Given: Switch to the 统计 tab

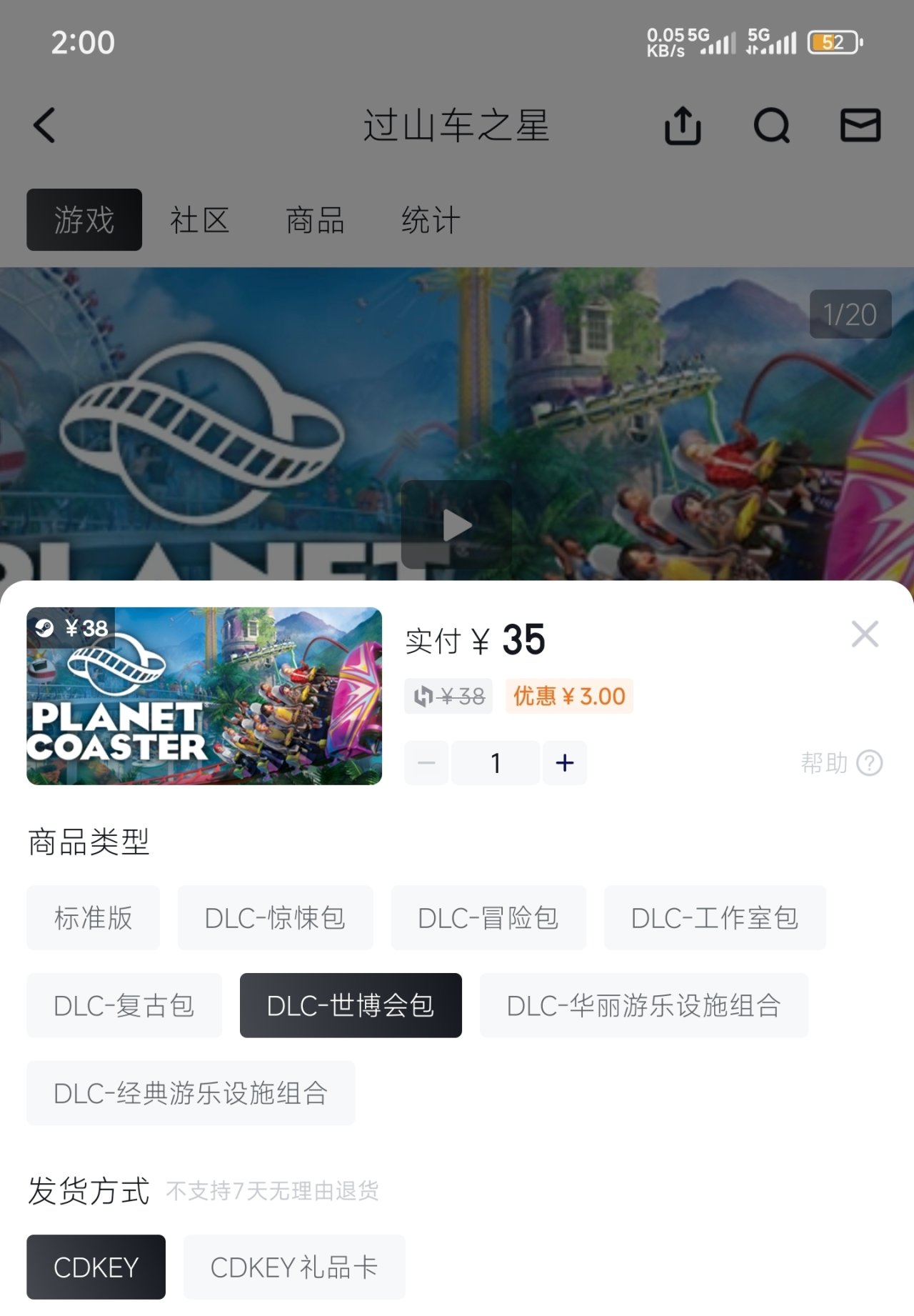Looking at the screenshot, I should coord(431,220).
